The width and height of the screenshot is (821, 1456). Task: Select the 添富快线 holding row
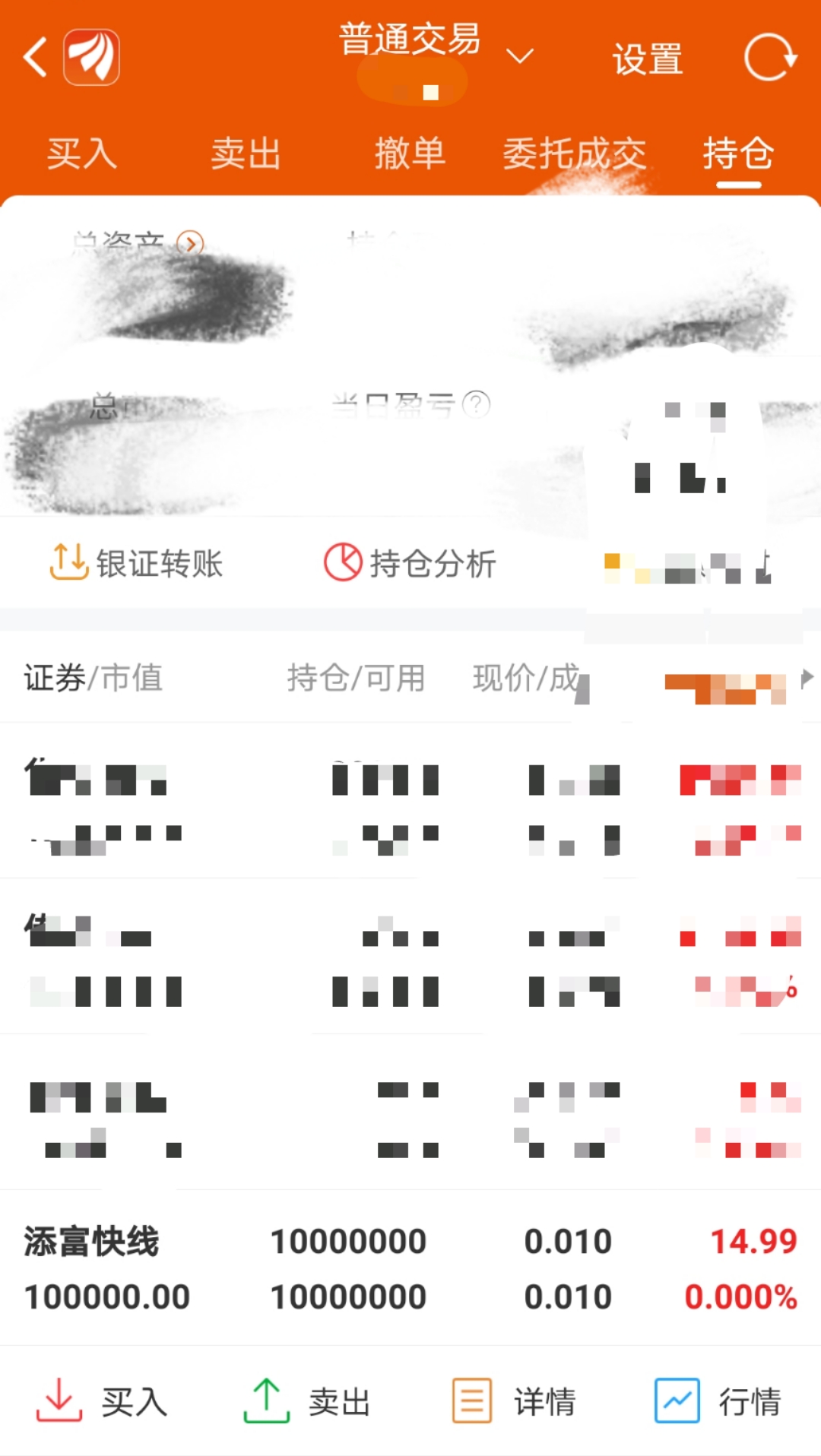point(410,1268)
